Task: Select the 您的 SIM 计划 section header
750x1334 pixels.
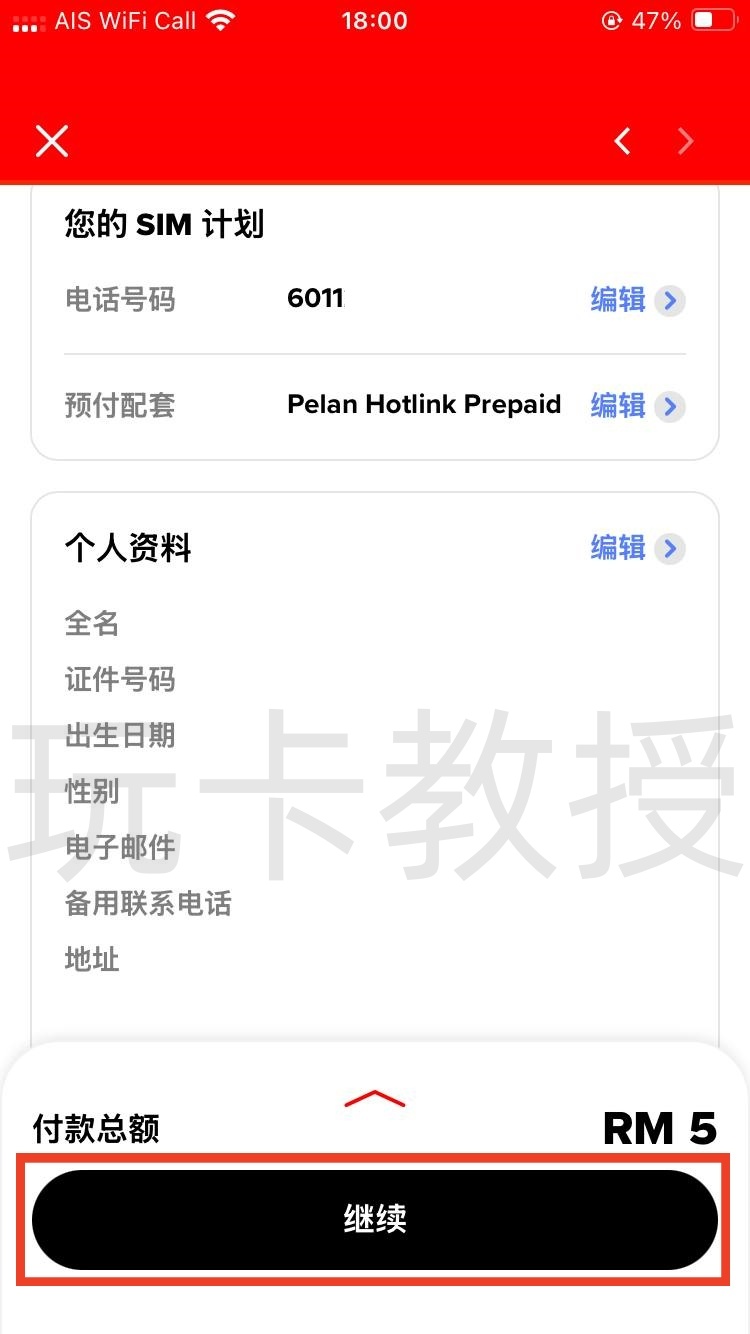Action: click(x=163, y=224)
